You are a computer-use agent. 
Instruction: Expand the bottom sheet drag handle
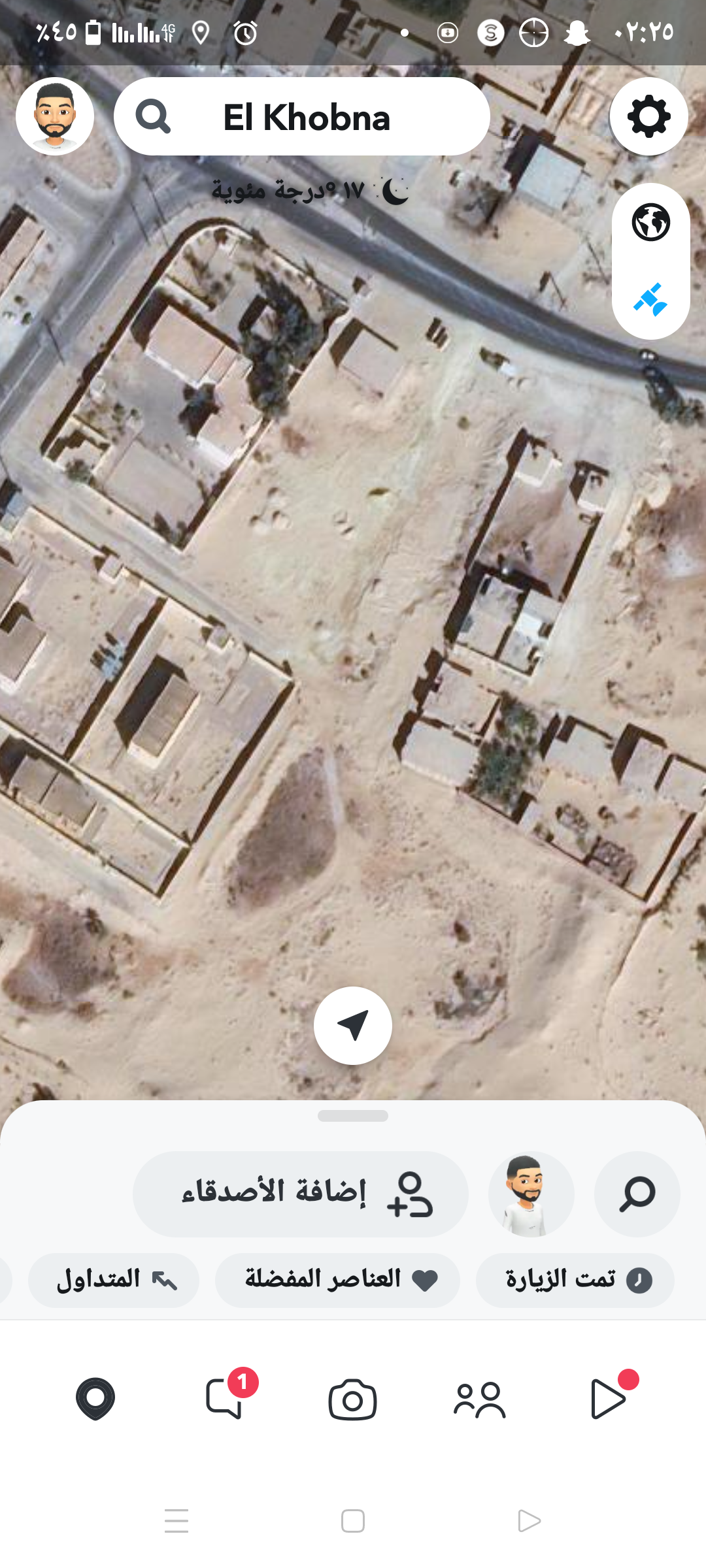(353, 1116)
